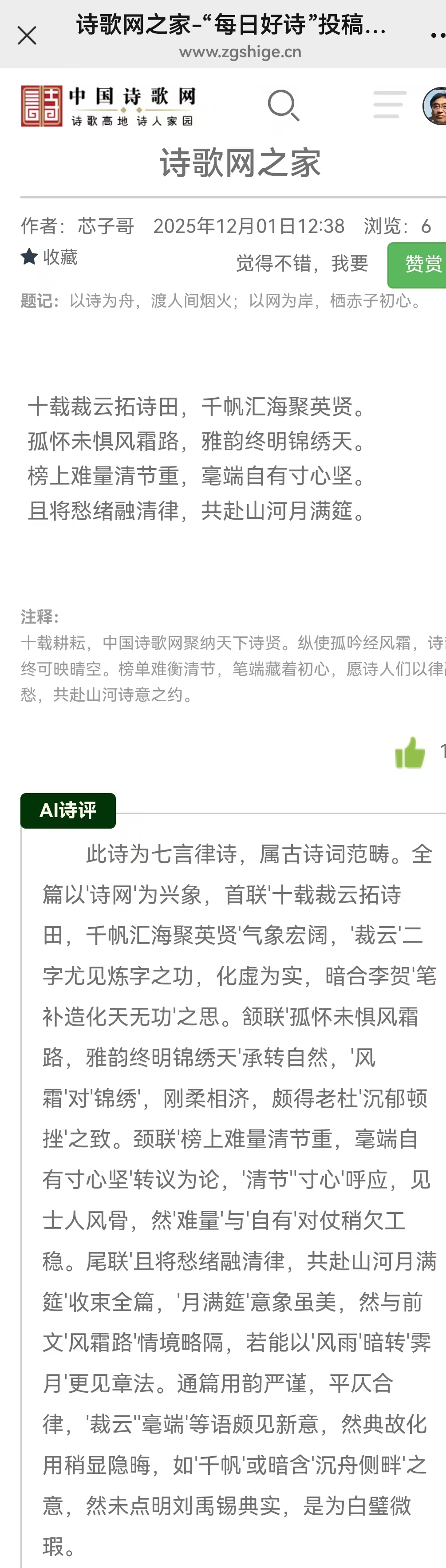The image size is (446, 1568).
Task: Open the browser overflow menu
Action: tap(438, 36)
